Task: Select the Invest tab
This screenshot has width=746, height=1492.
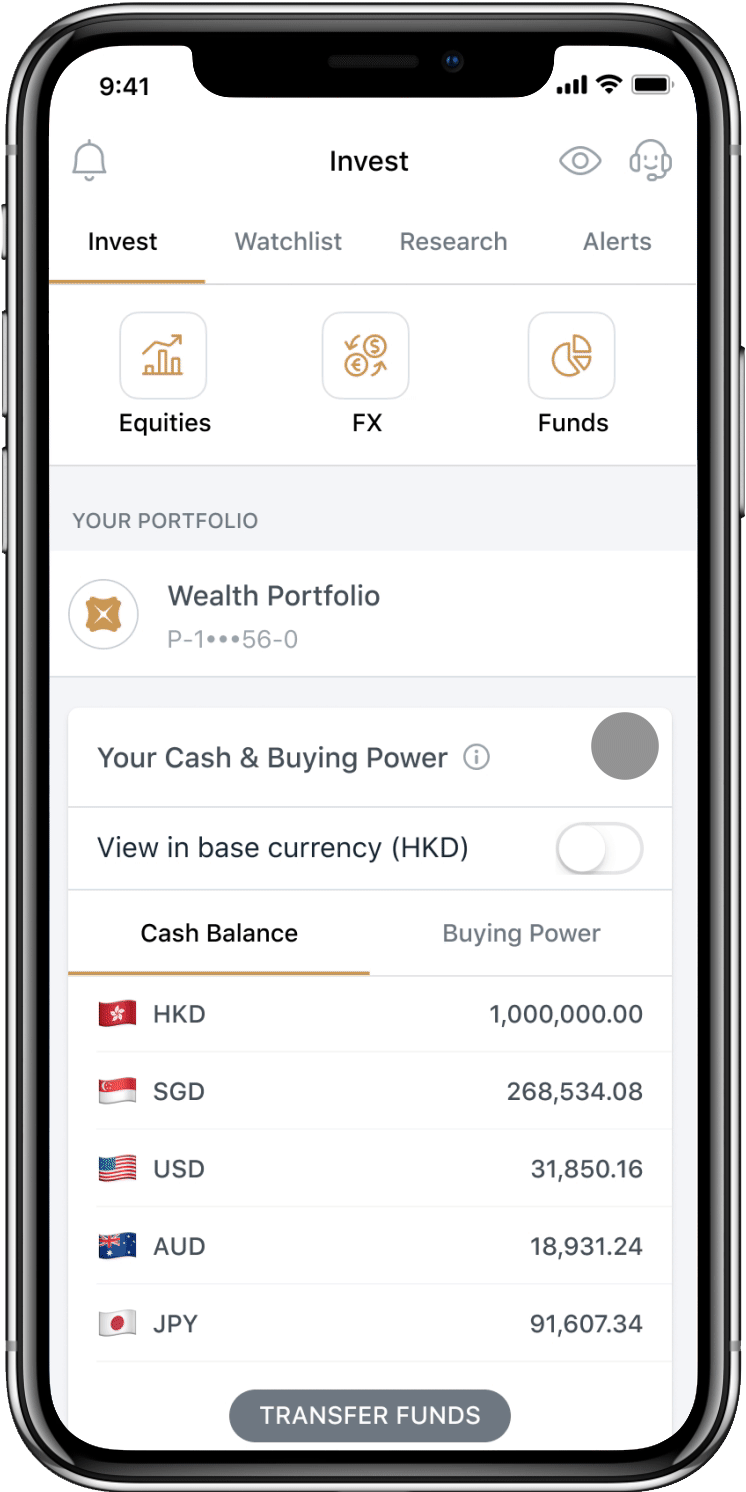Action: point(123,242)
